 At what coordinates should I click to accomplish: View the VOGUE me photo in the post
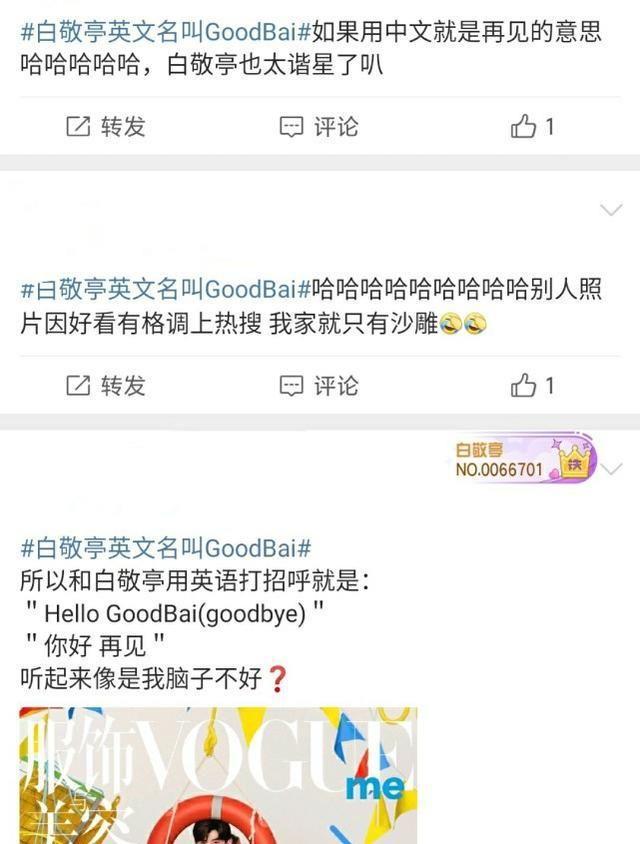218,775
